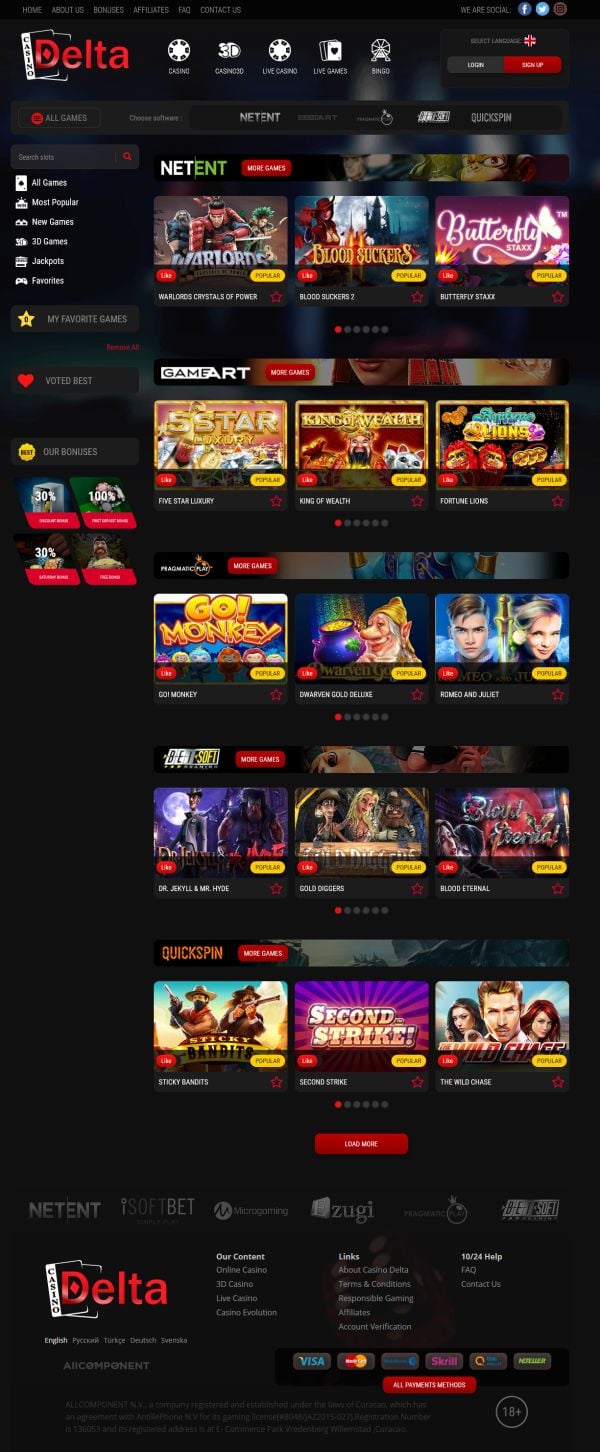Screen dimensions: 600x1452
Task: Tap the Login button
Action: pyautogui.click(x=475, y=64)
